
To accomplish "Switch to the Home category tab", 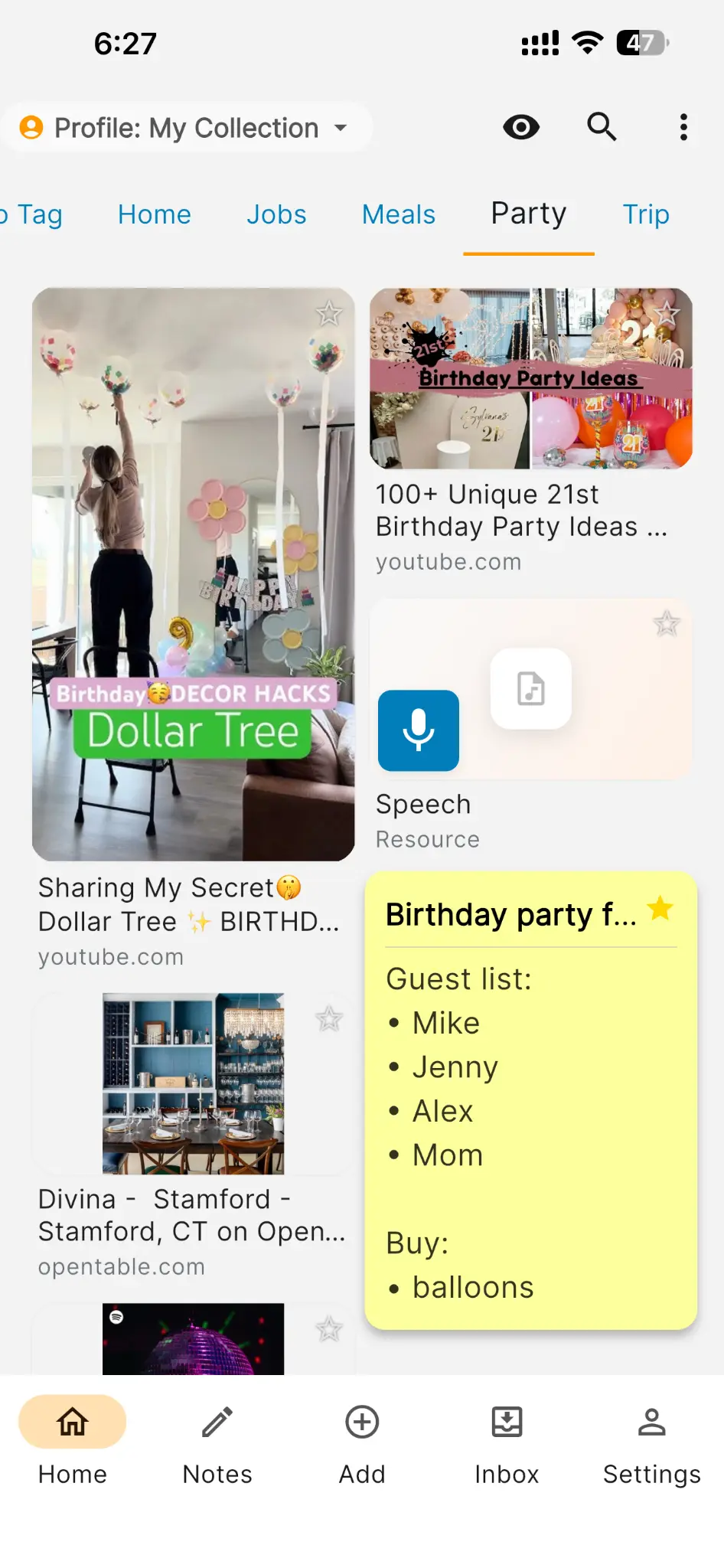I will (155, 215).
